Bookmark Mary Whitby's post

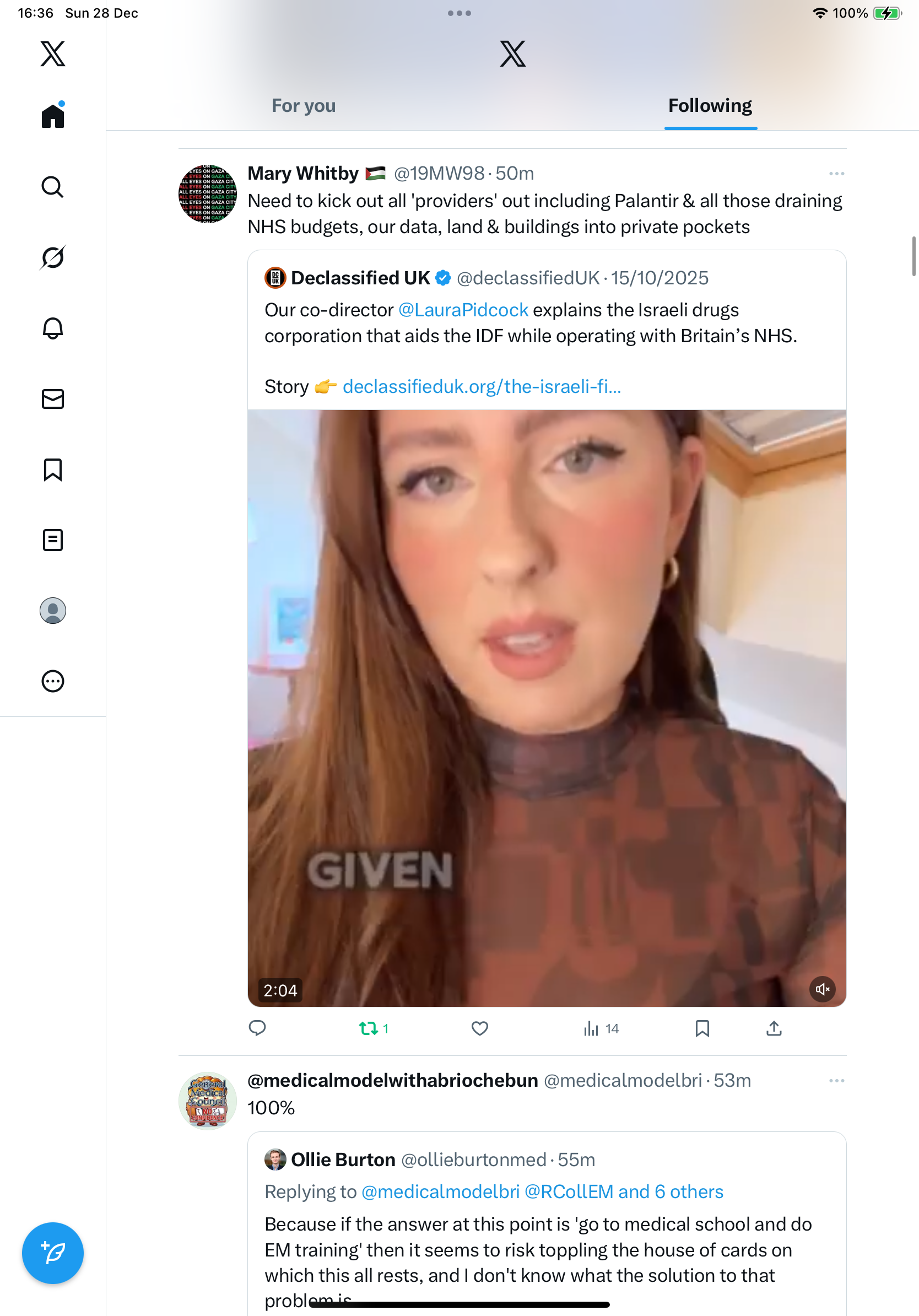coord(702,1028)
